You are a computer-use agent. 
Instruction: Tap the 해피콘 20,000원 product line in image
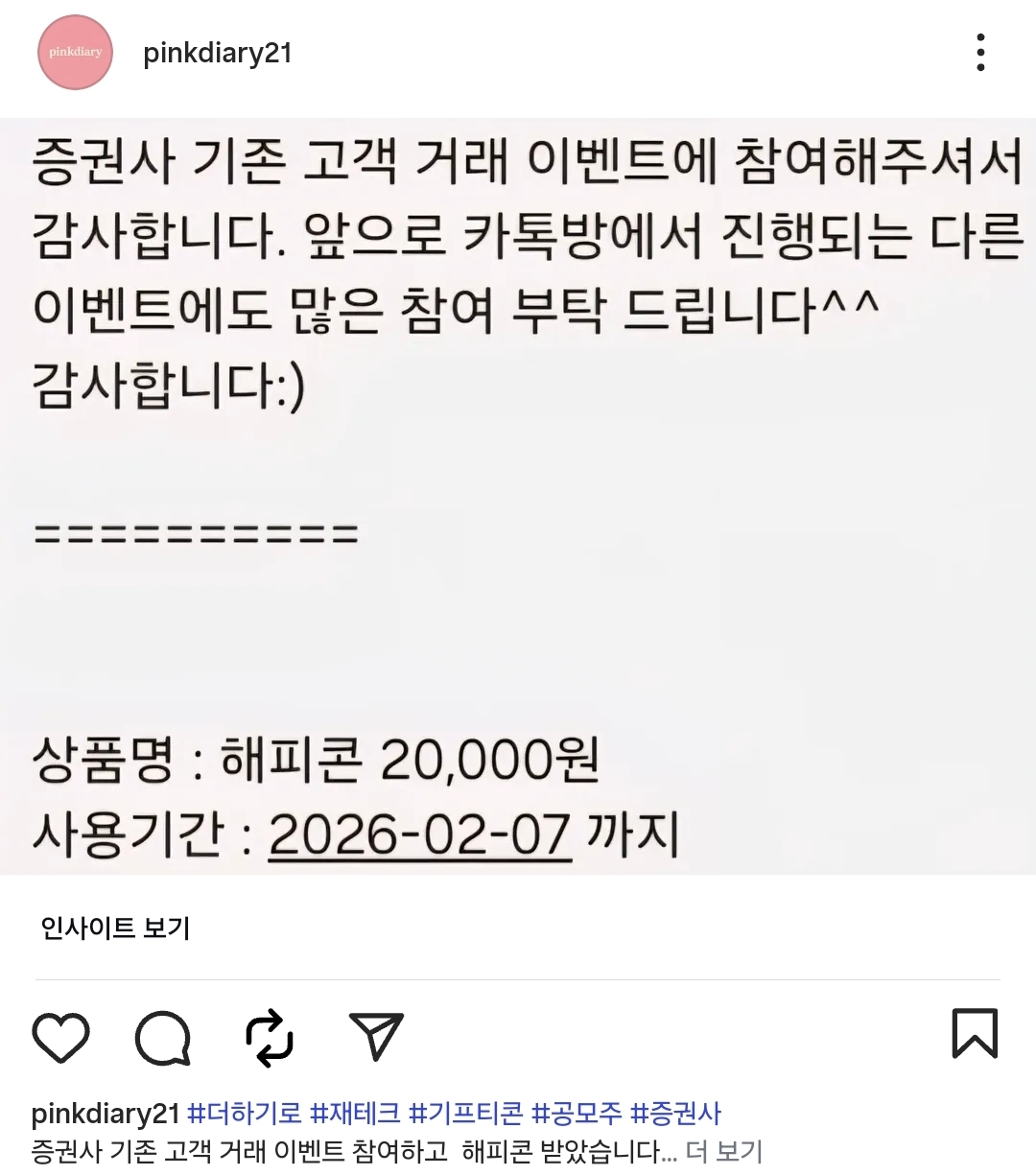tap(317, 761)
